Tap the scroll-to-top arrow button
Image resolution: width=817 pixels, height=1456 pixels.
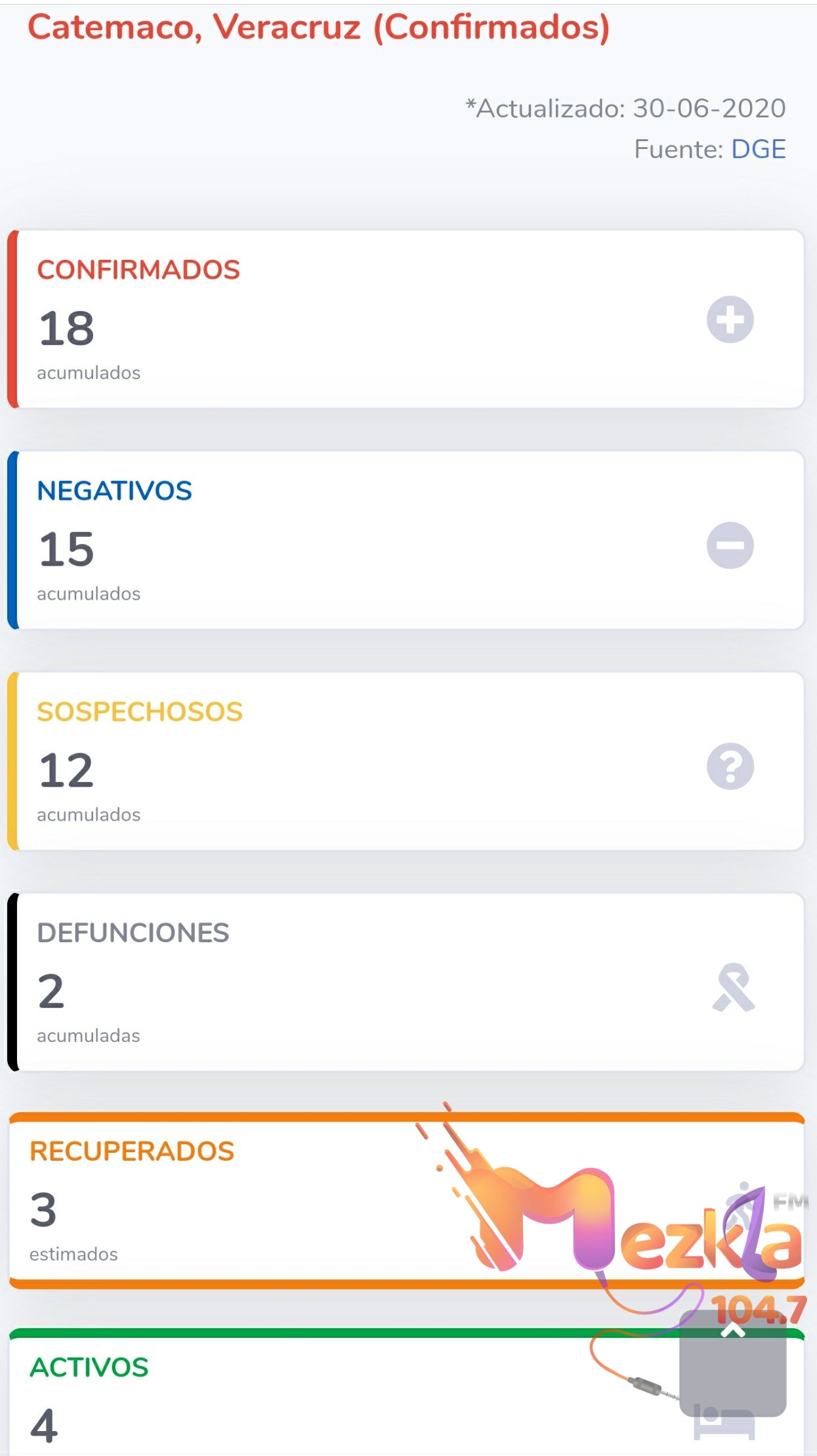pos(732,1362)
